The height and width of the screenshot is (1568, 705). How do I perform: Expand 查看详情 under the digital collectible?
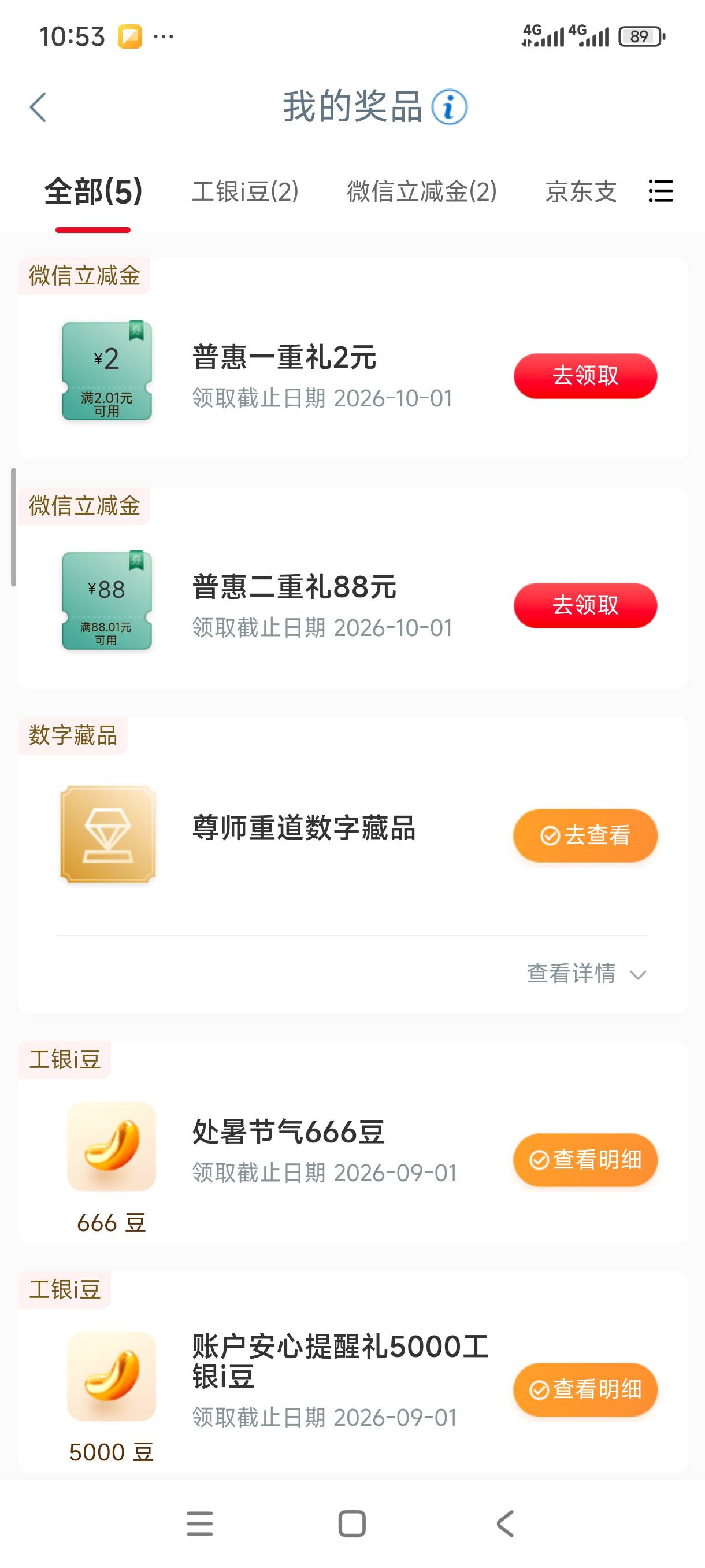[587, 973]
